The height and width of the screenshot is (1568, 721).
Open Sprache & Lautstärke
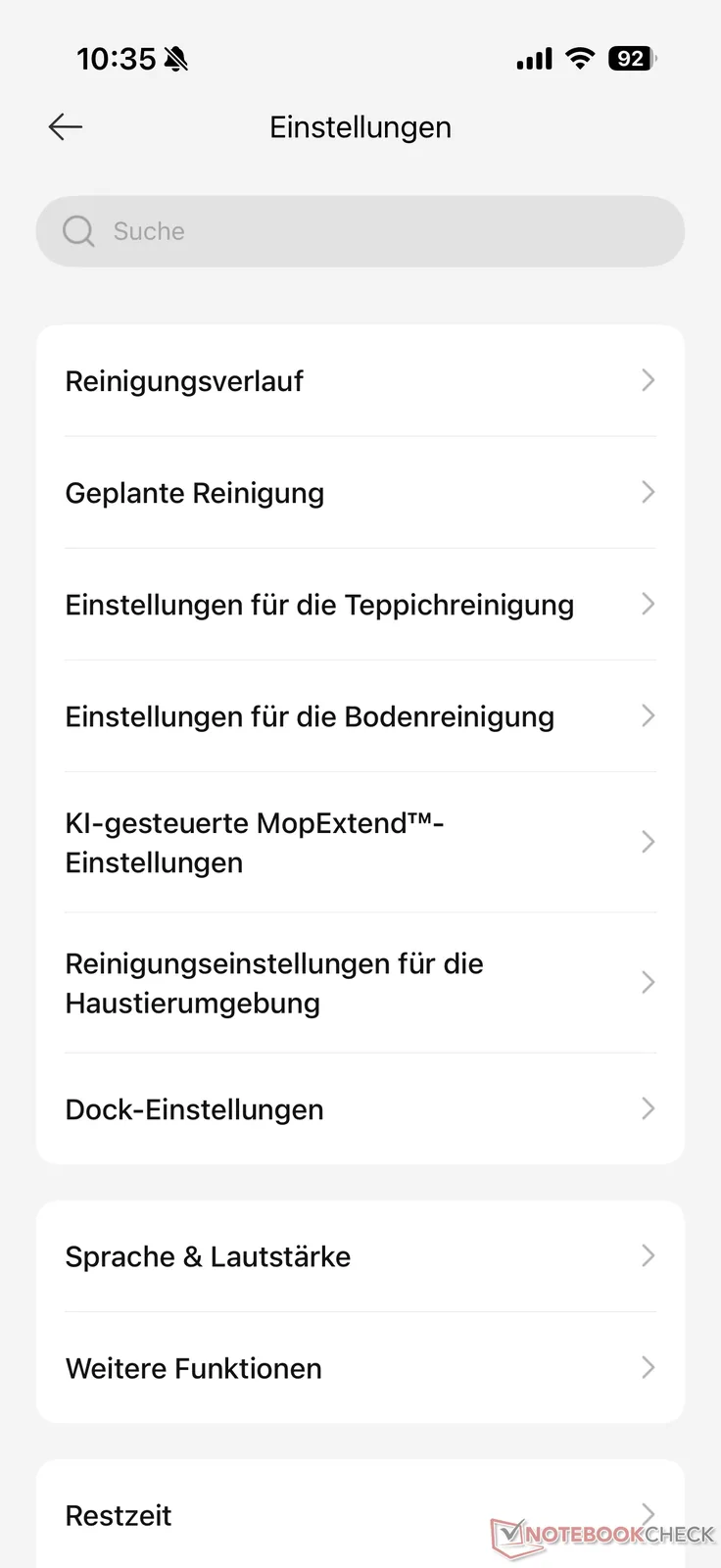(x=360, y=1256)
